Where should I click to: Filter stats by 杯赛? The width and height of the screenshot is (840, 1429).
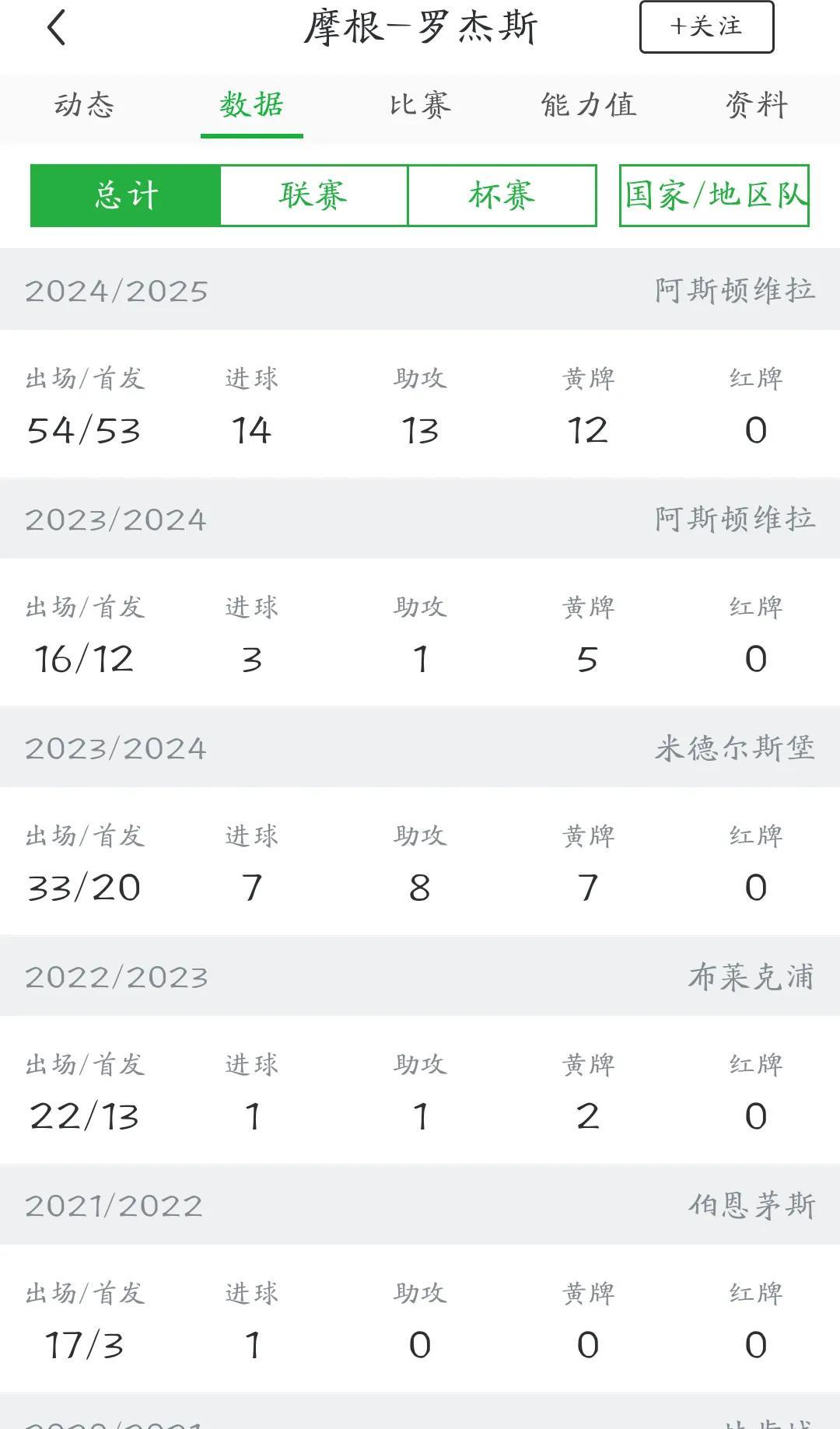(502, 195)
